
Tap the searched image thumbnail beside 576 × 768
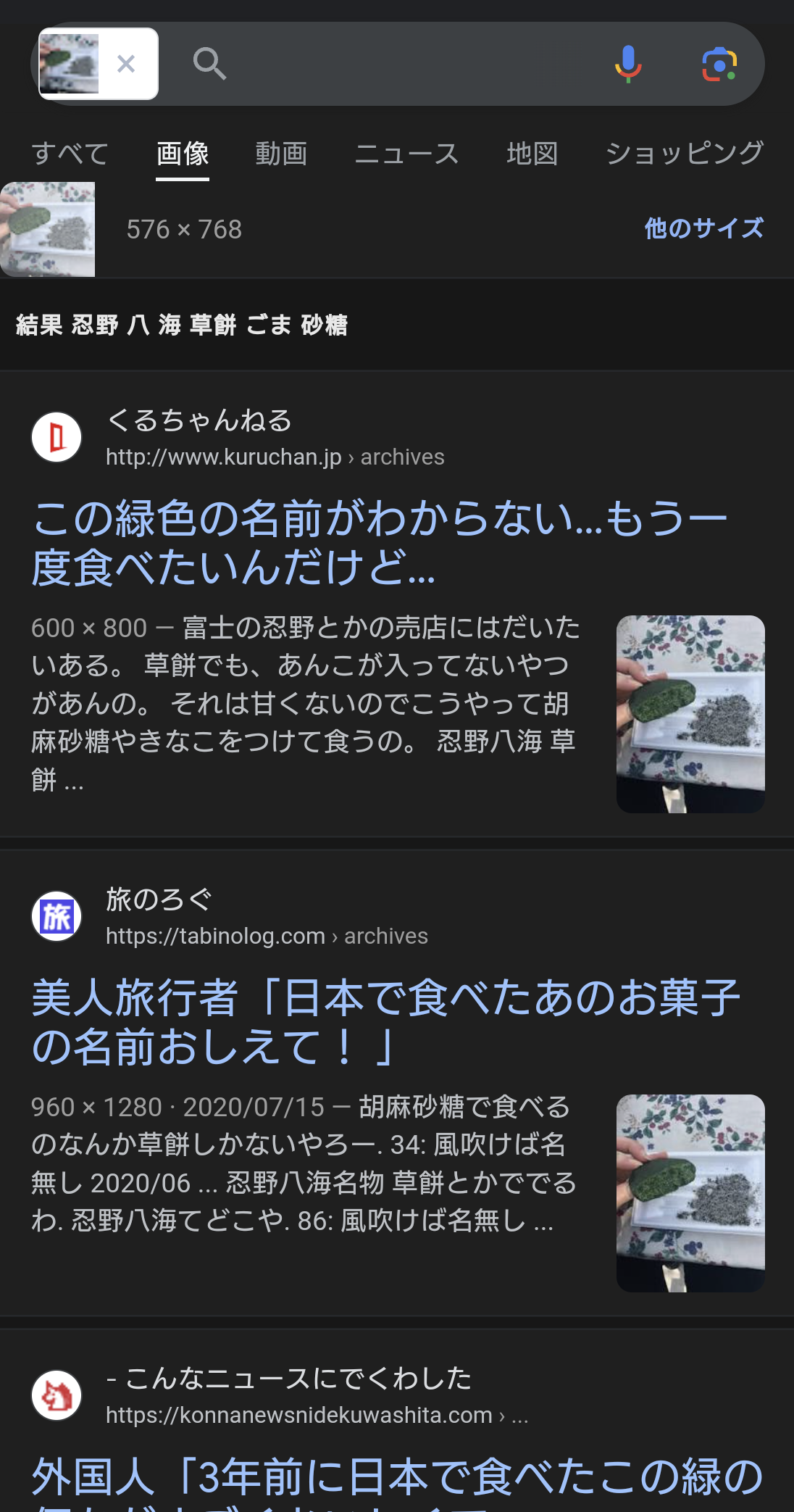pos(48,229)
